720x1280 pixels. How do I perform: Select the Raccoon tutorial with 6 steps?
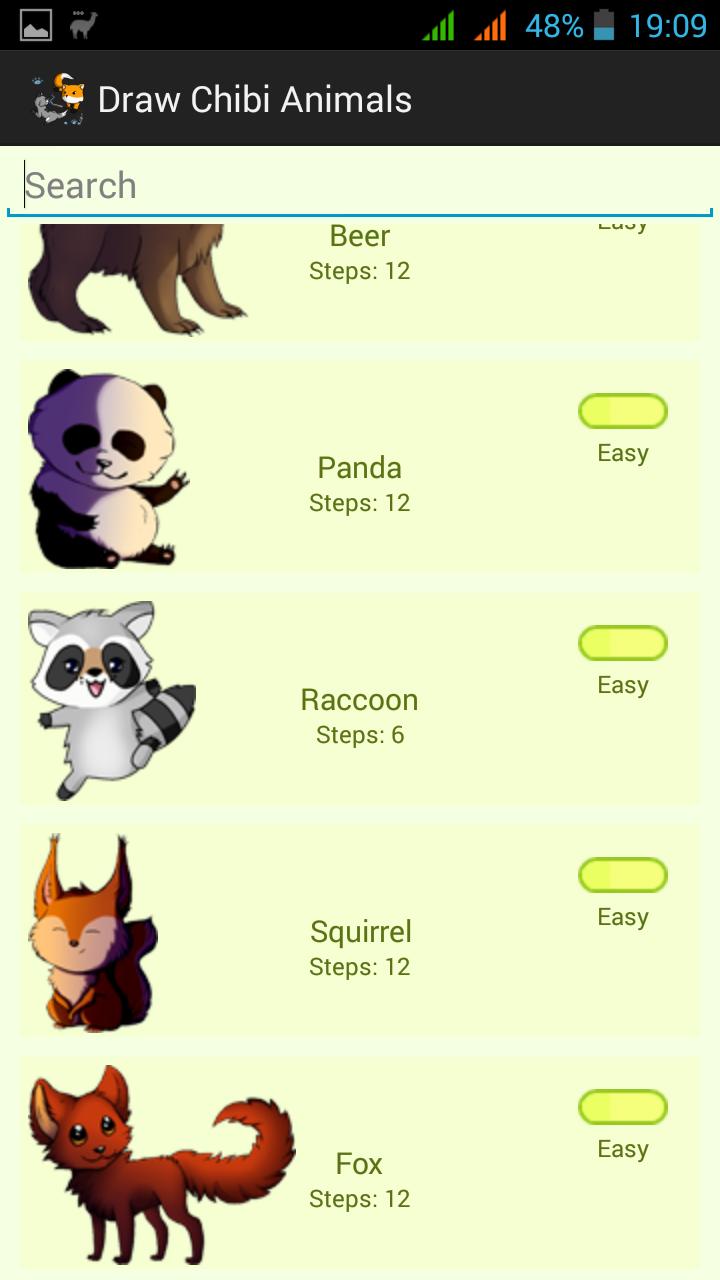[x=359, y=699]
